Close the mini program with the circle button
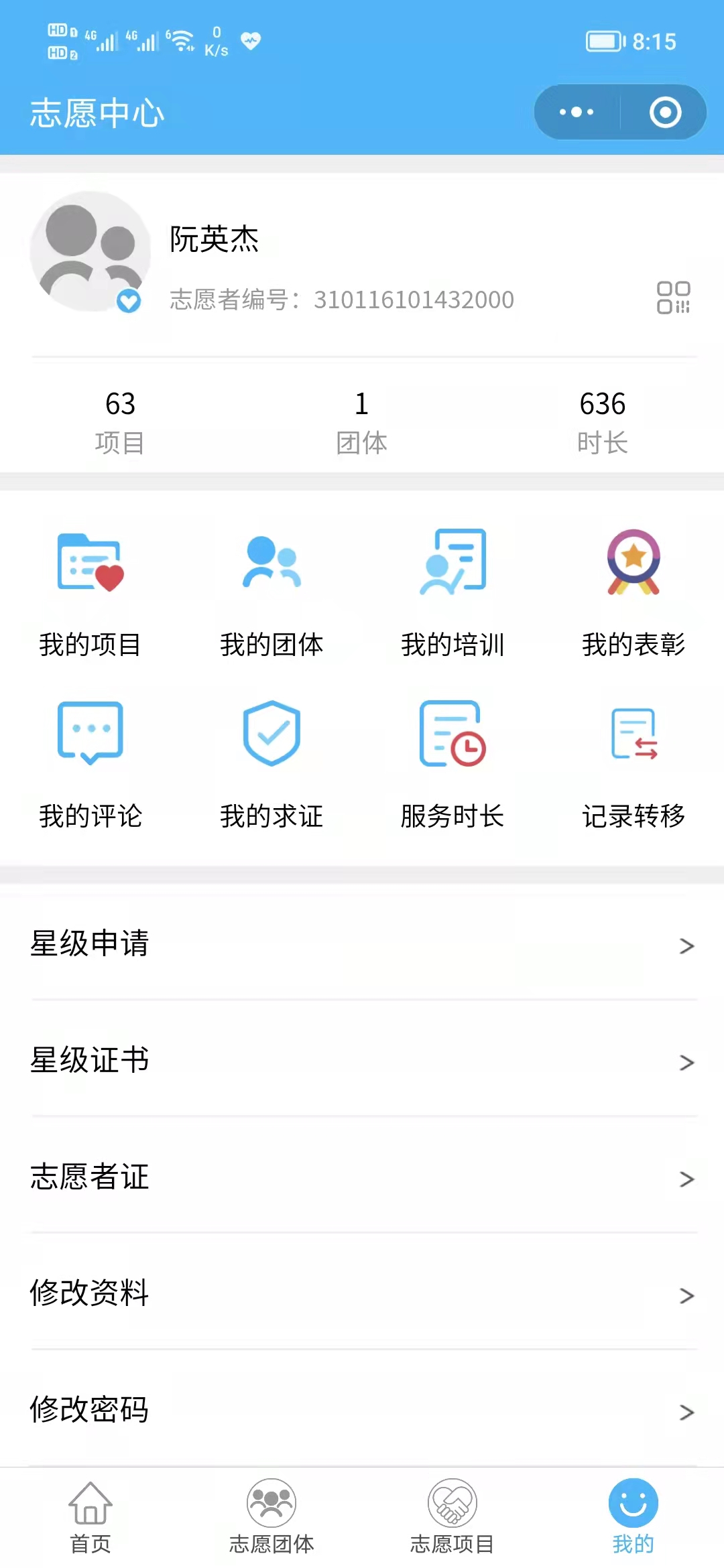Viewport: 724px width, 1568px height. (x=665, y=112)
